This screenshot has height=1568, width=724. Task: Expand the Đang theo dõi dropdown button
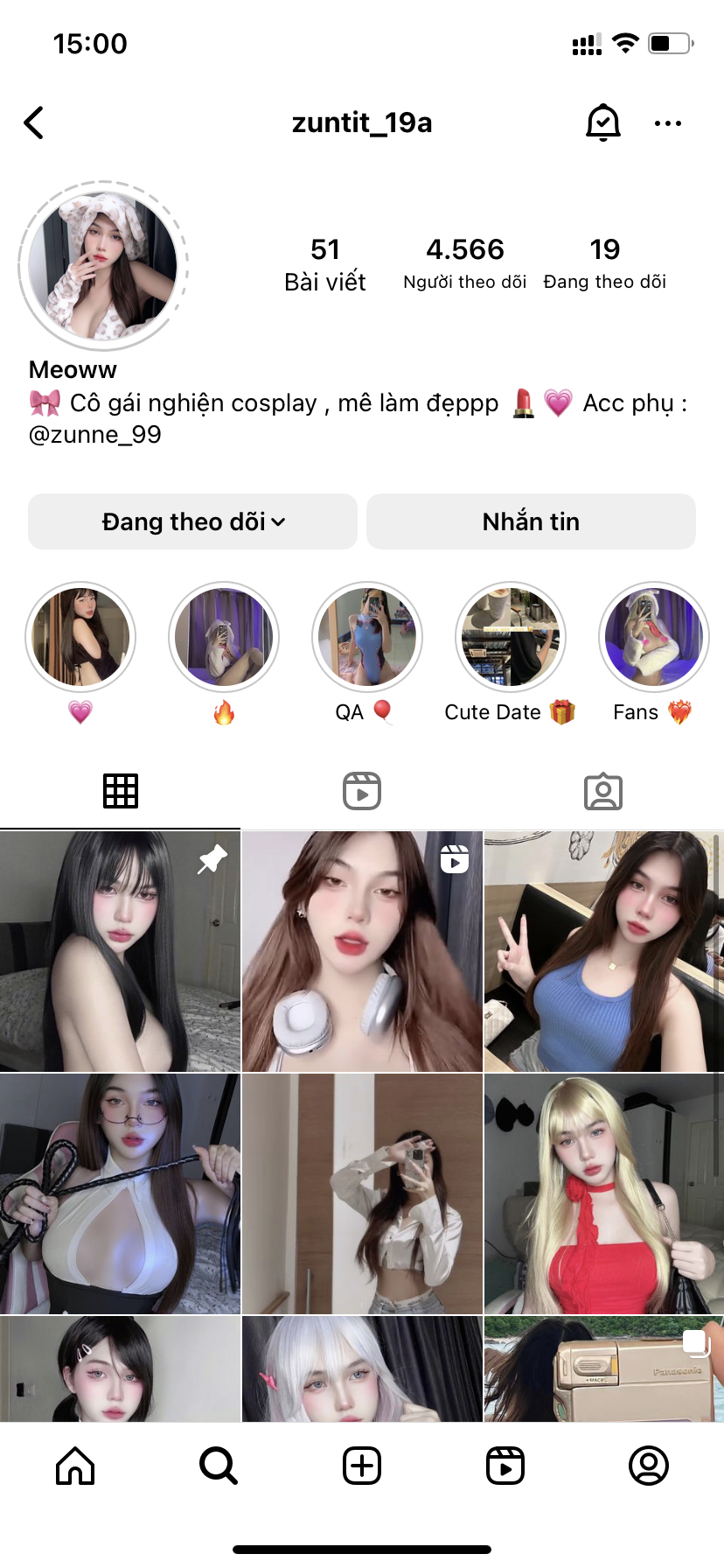(x=192, y=521)
